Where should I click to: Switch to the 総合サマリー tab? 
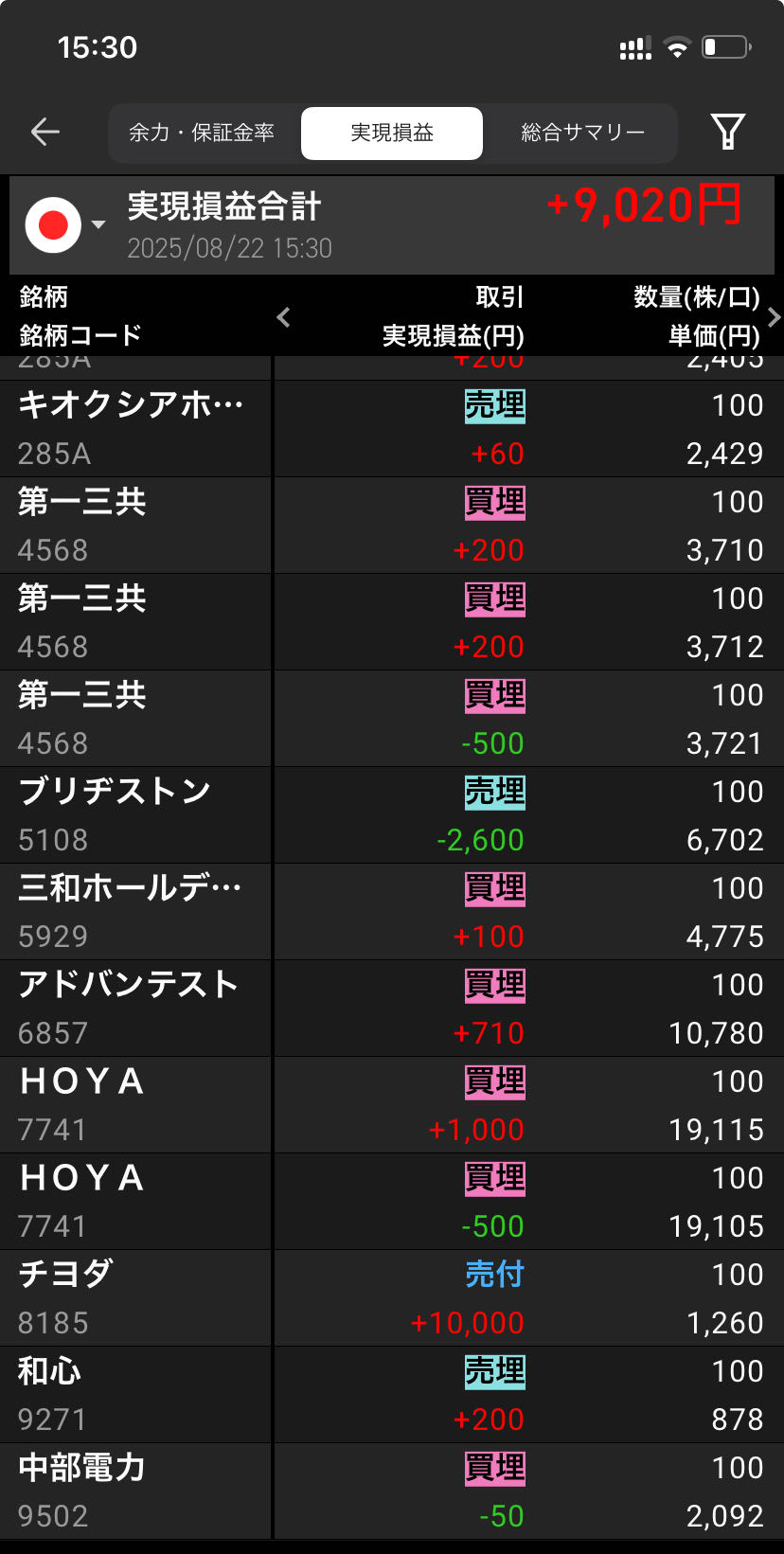582,133
